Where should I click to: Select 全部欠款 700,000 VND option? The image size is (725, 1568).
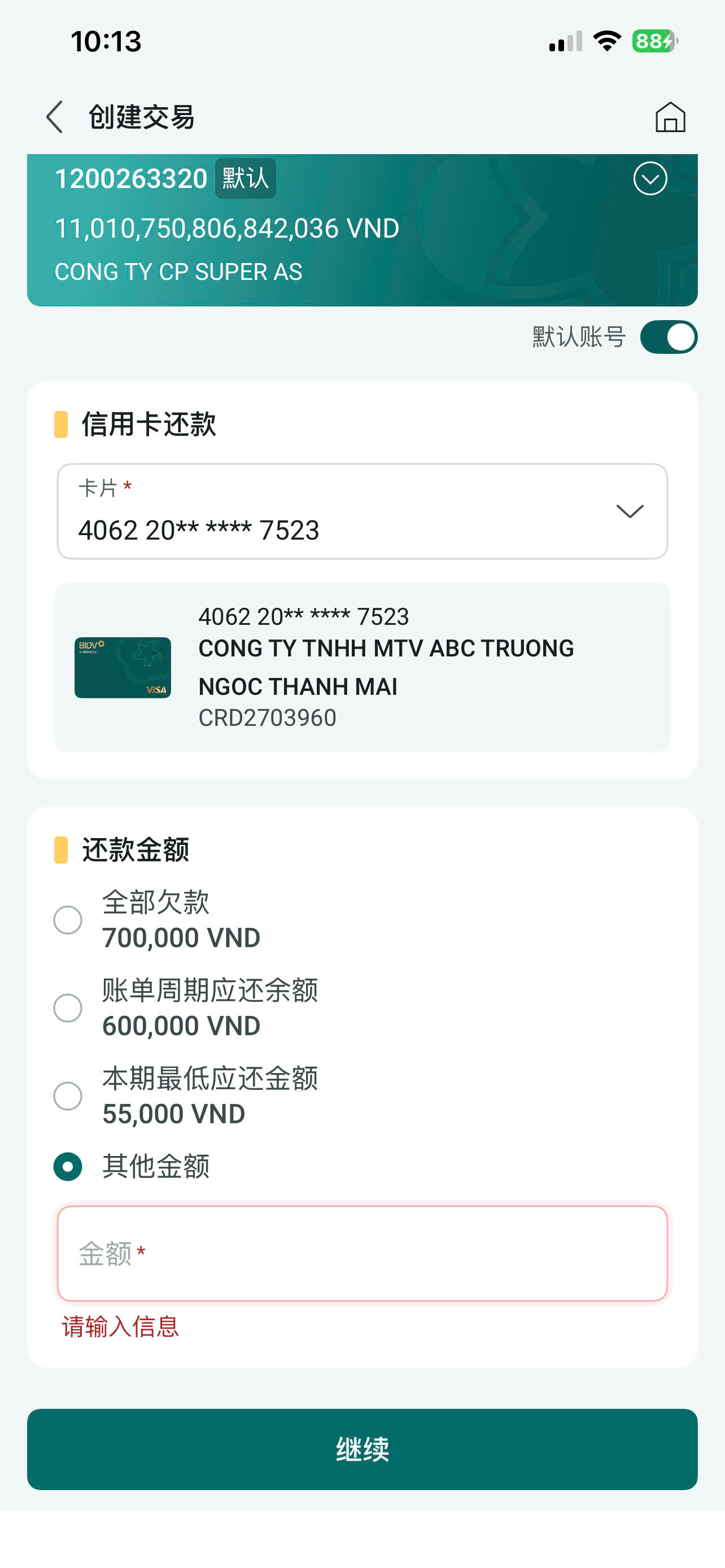point(68,919)
